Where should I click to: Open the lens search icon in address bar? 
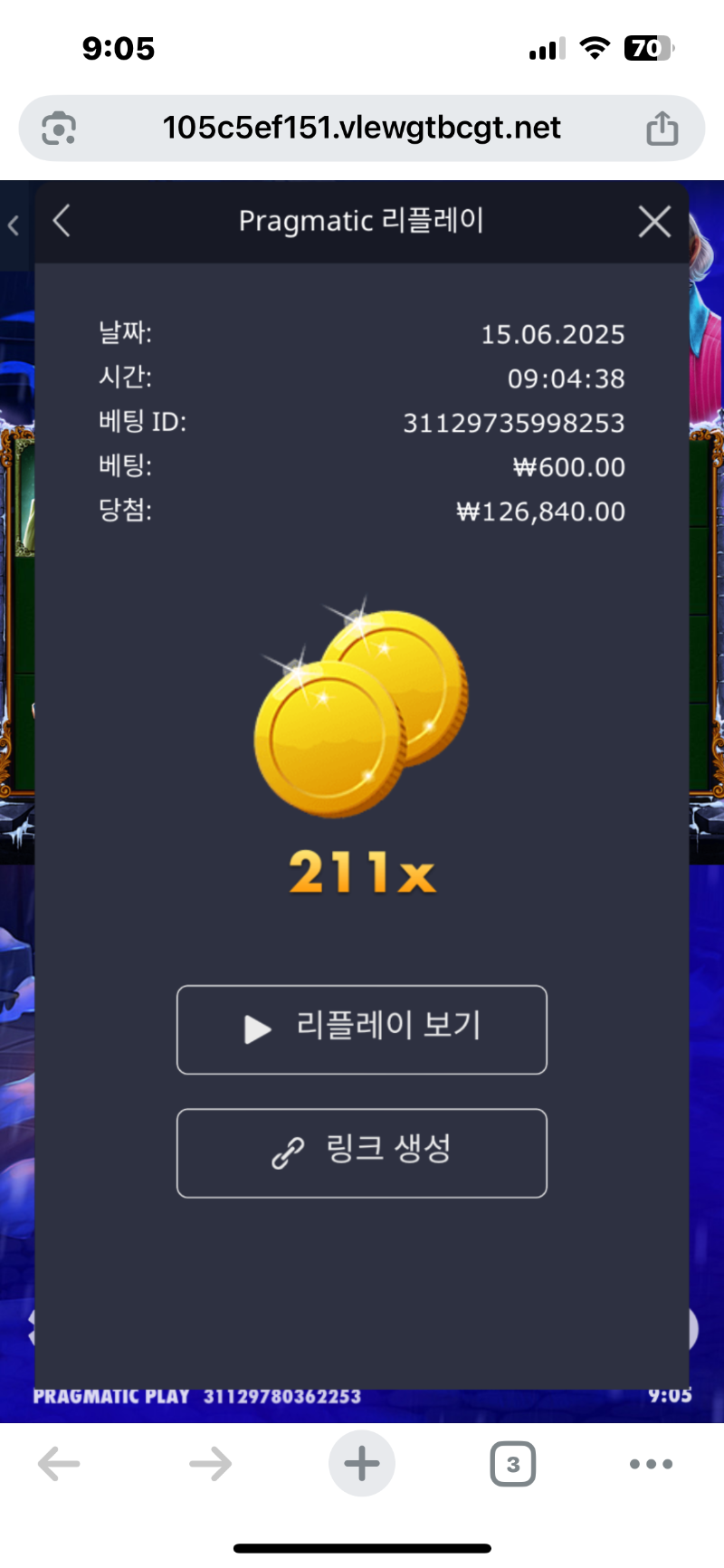click(x=59, y=129)
